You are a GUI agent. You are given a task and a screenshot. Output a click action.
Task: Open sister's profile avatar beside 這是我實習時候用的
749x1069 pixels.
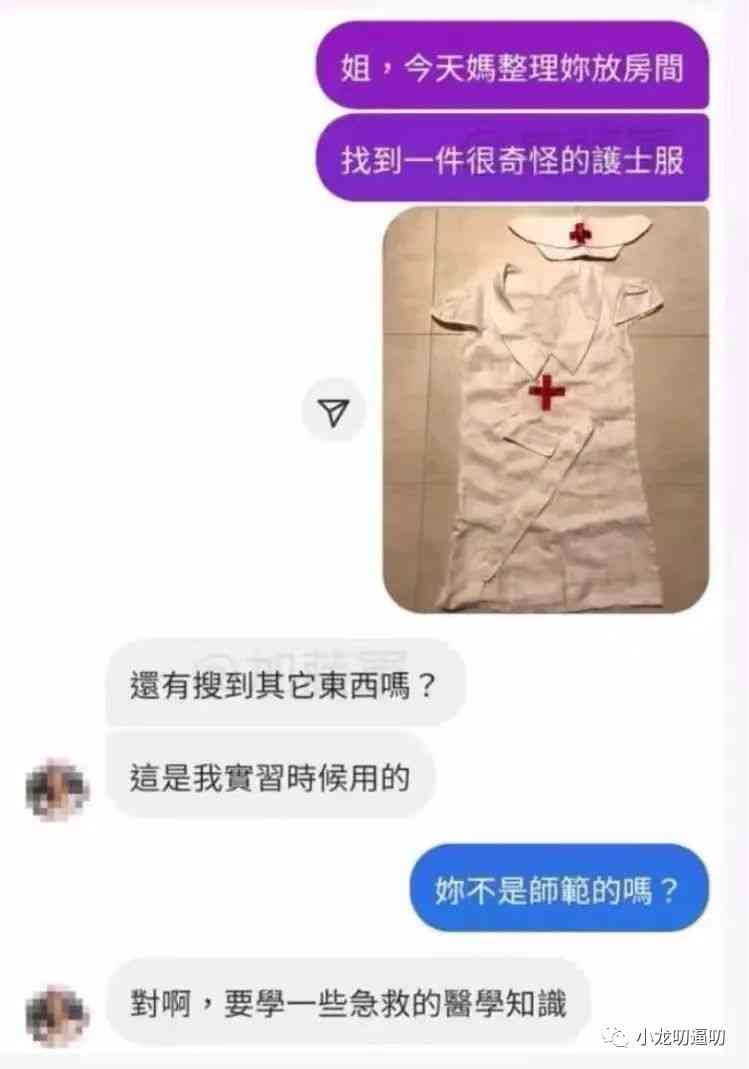[x=56, y=788]
